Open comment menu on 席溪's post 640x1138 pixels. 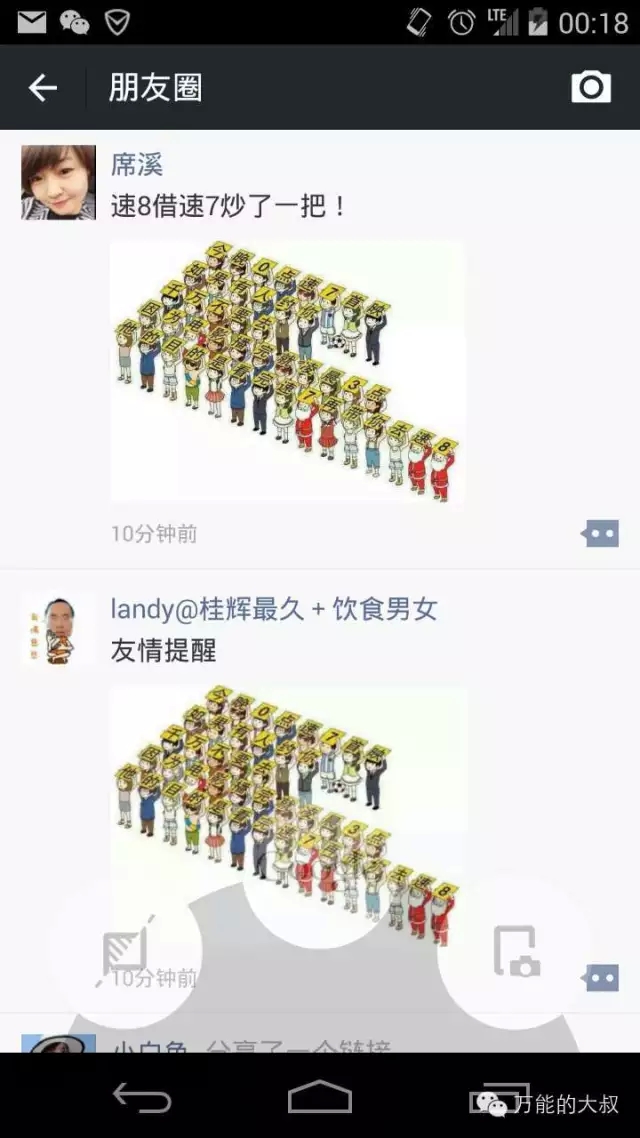600,534
